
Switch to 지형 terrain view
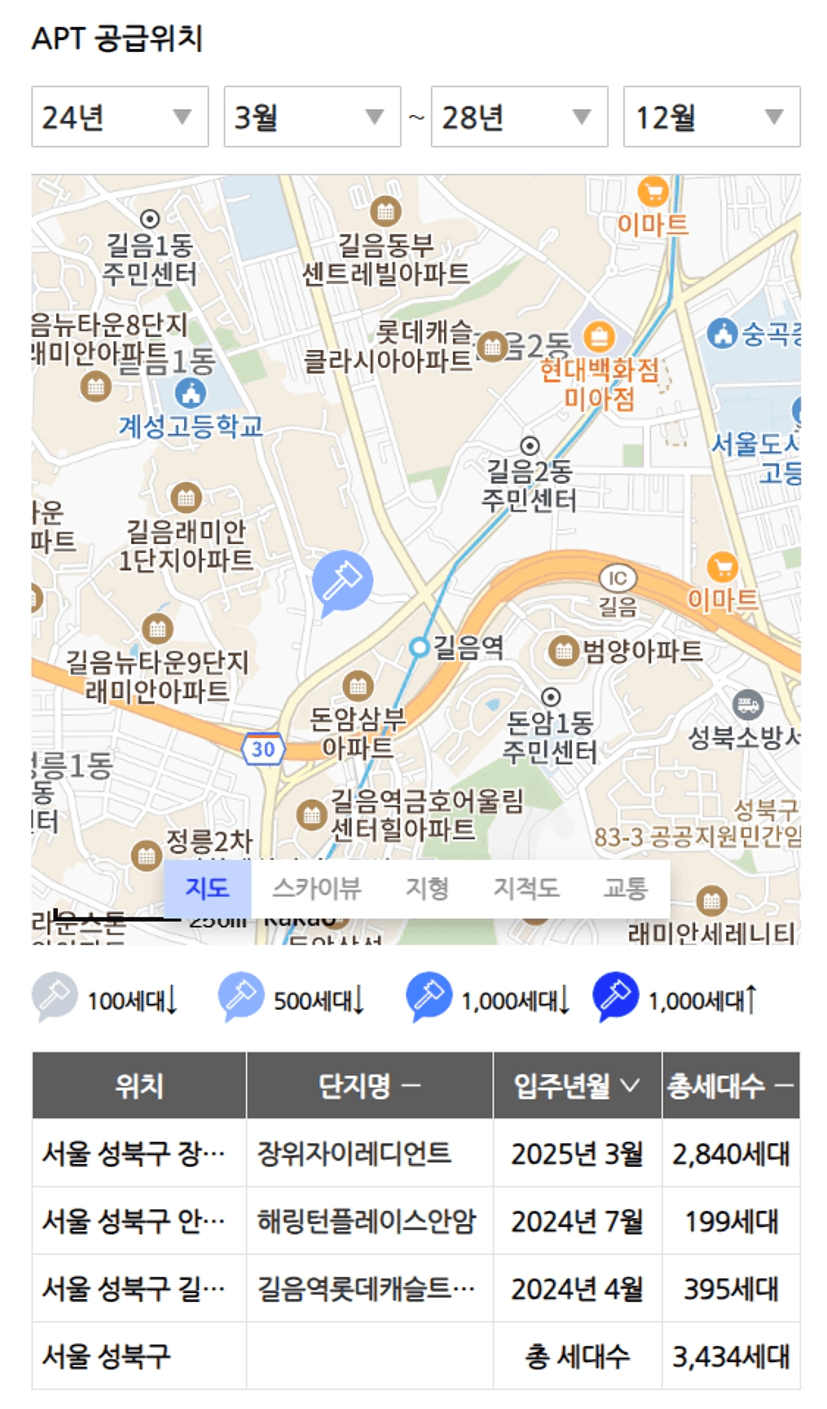pyautogui.click(x=427, y=888)
